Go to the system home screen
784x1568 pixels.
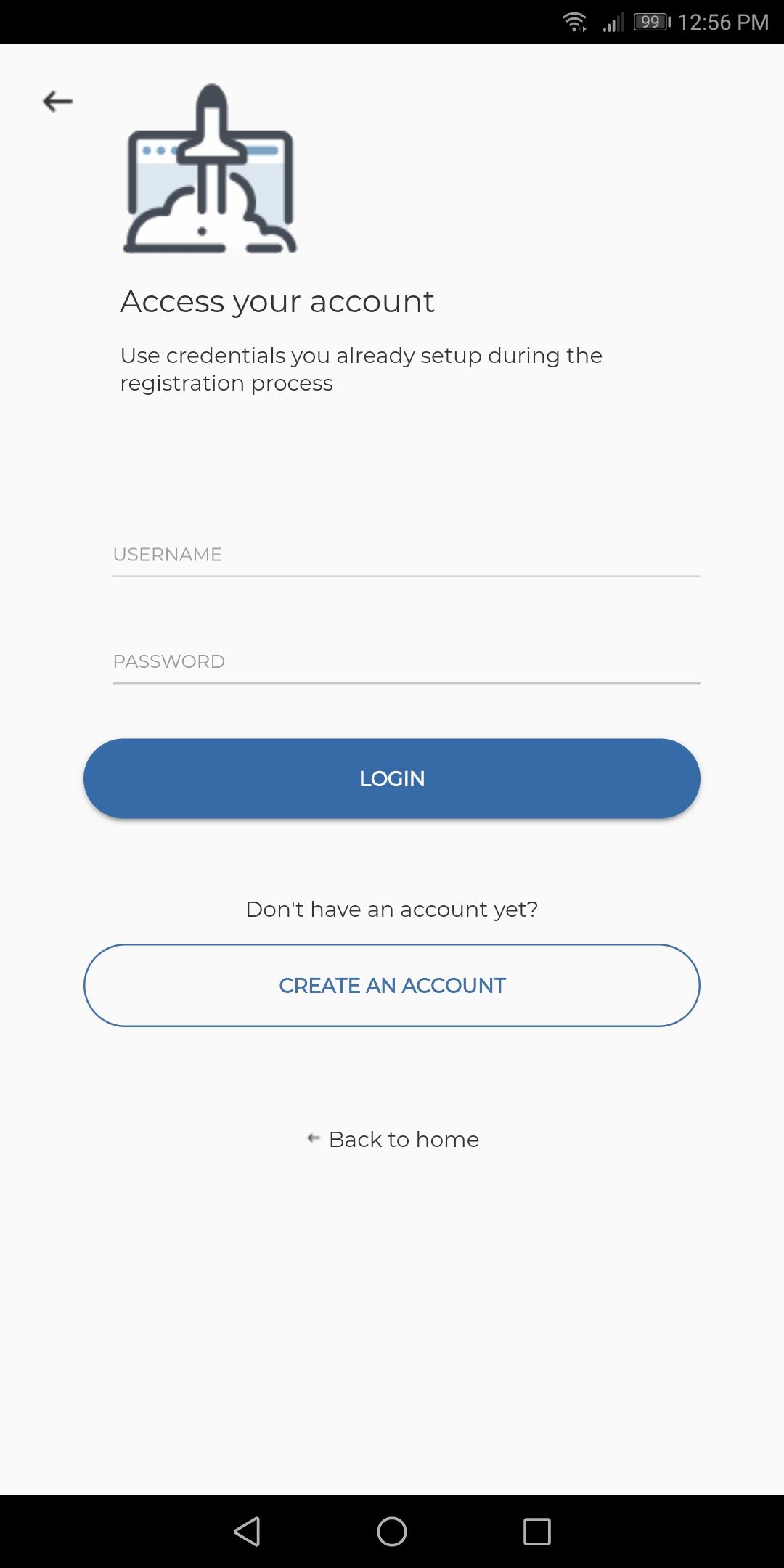point(392,1532)
